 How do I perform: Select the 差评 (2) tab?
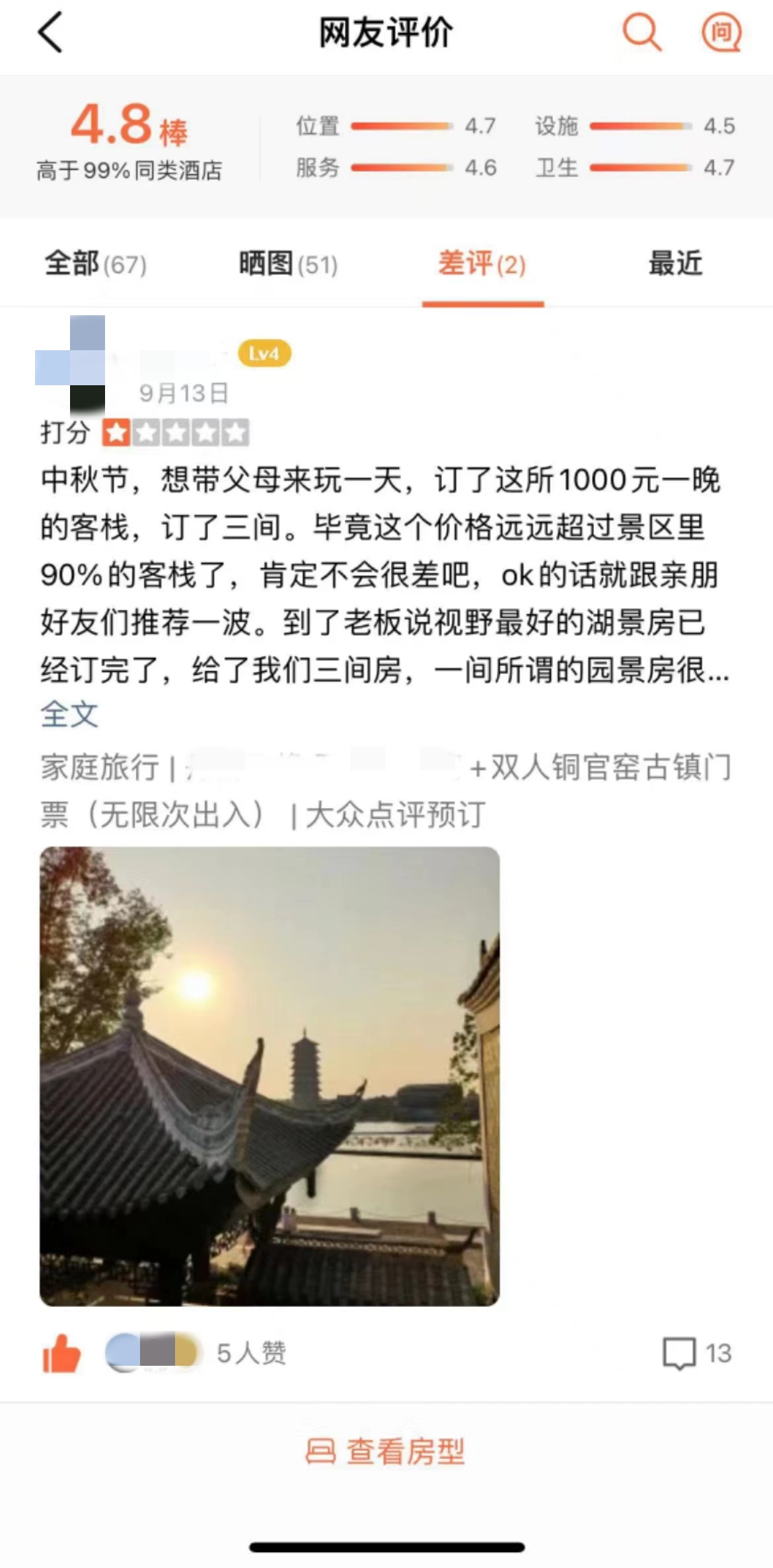[482, 264]
